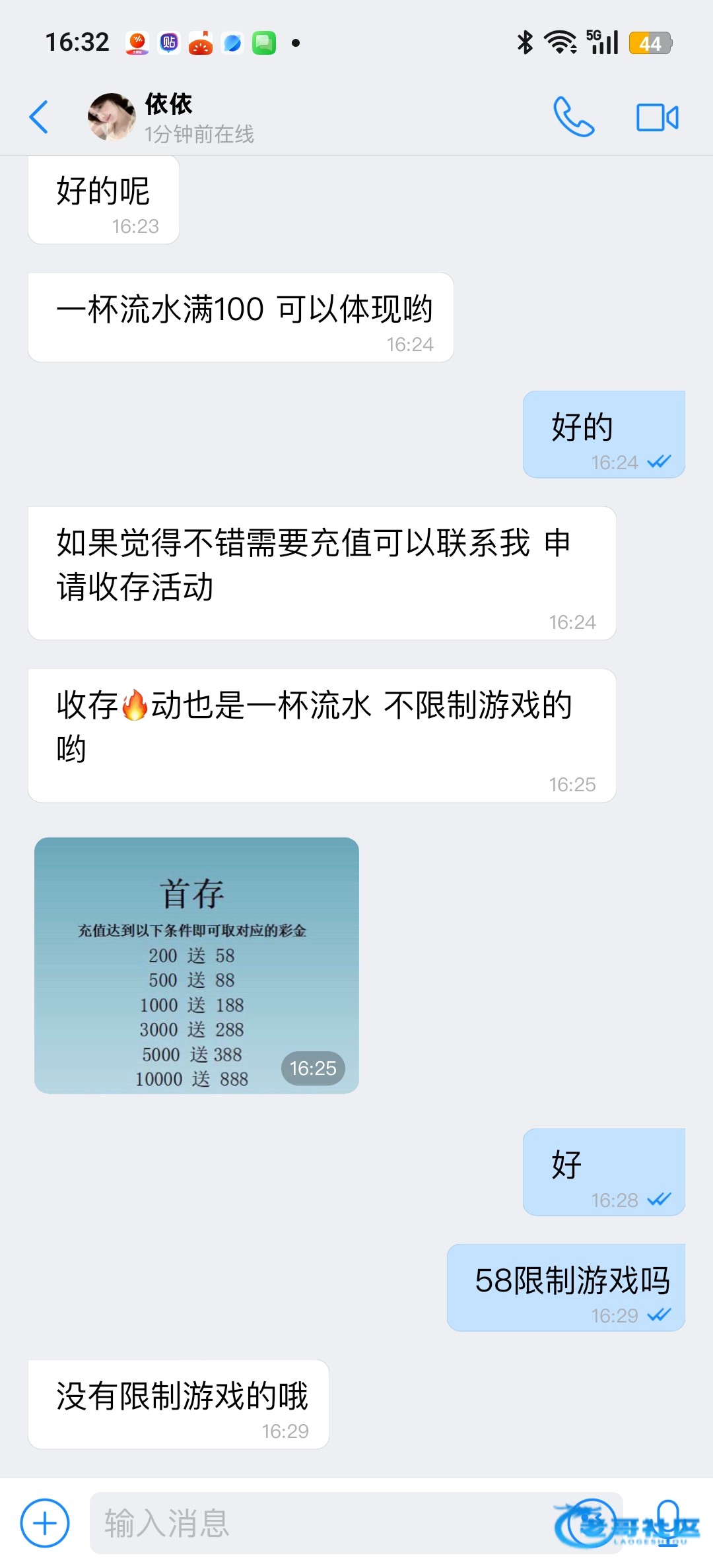Go back from the chat with 依依
713x1568 pixels.
(x=40, y=117)
